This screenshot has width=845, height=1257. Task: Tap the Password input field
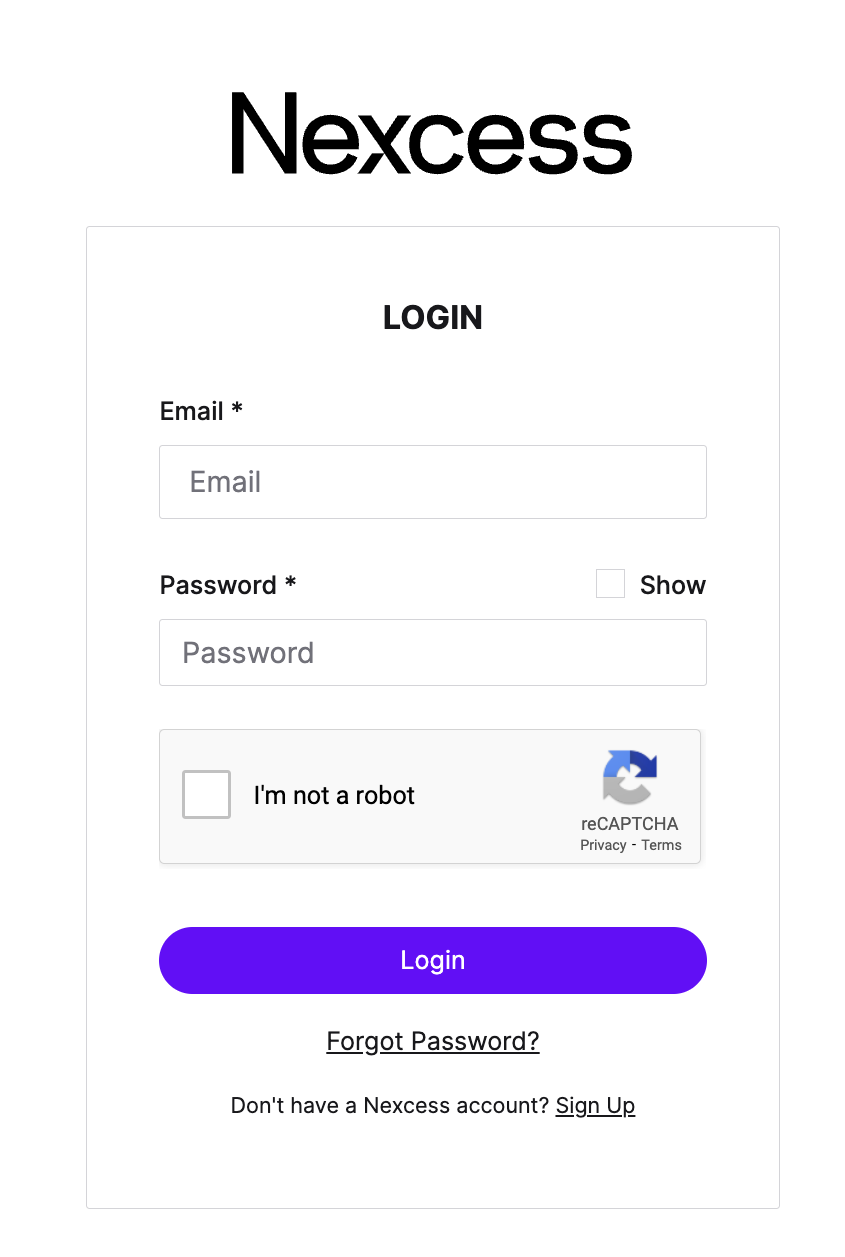tap(432, 653)
